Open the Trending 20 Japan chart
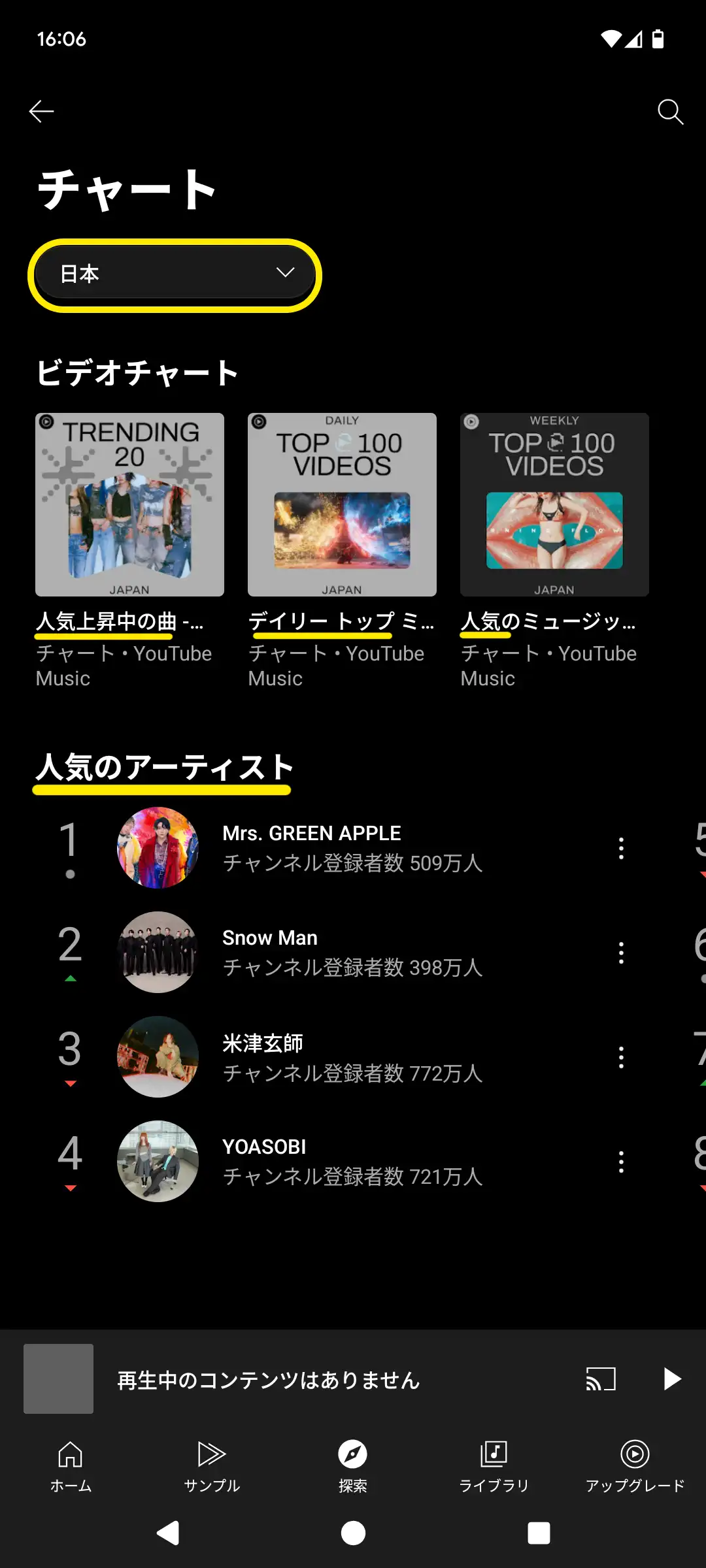 [x=129, y=504]
